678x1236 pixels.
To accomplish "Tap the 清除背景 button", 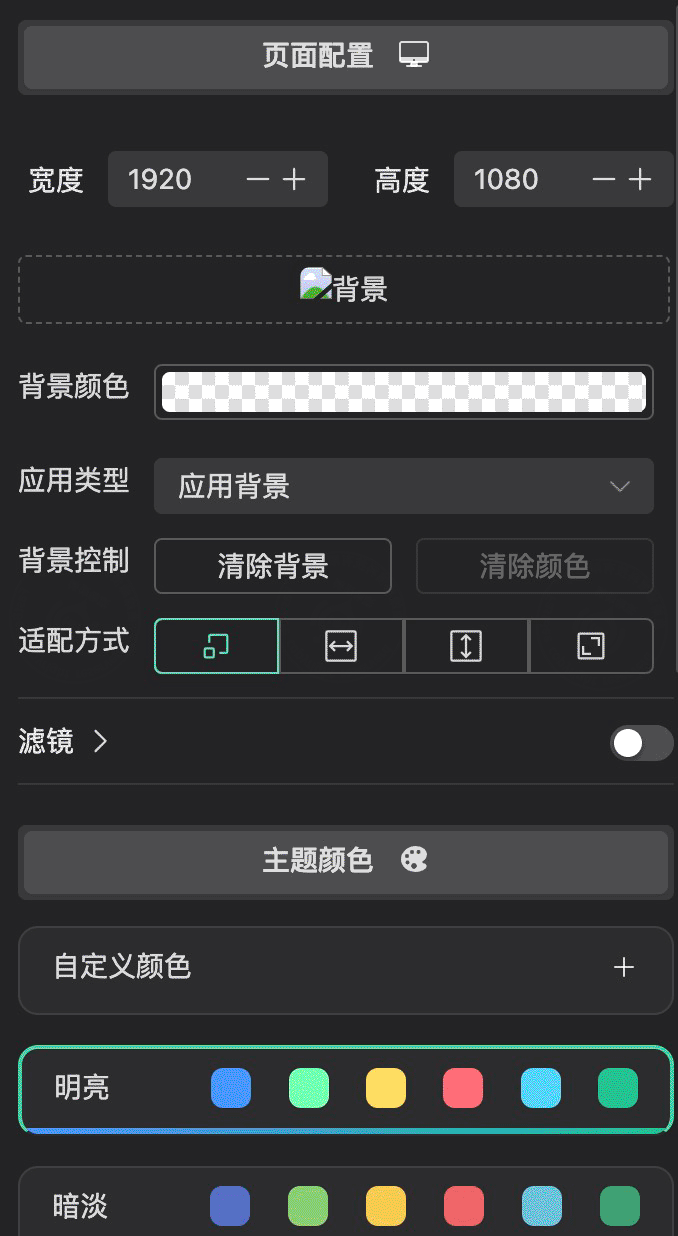I will 273,567.
